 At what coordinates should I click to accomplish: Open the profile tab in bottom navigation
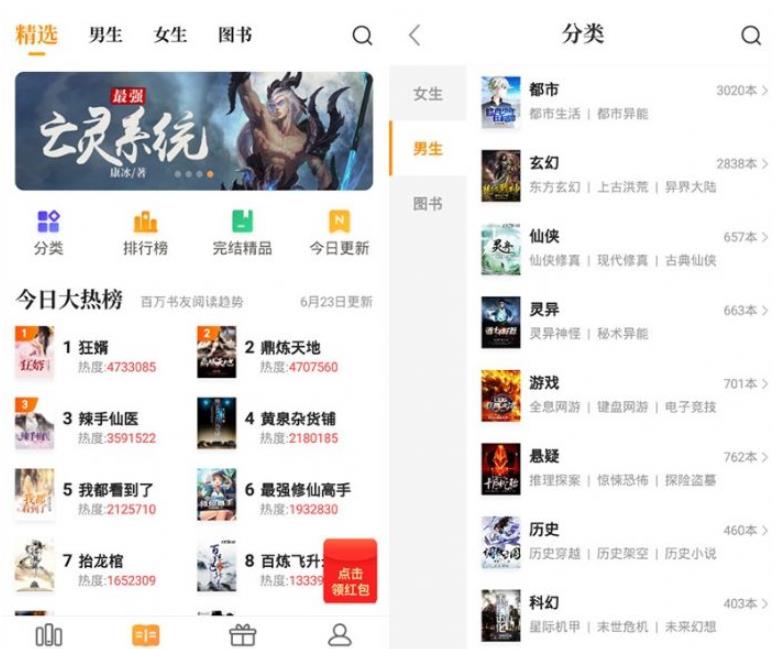coord(340,635)
